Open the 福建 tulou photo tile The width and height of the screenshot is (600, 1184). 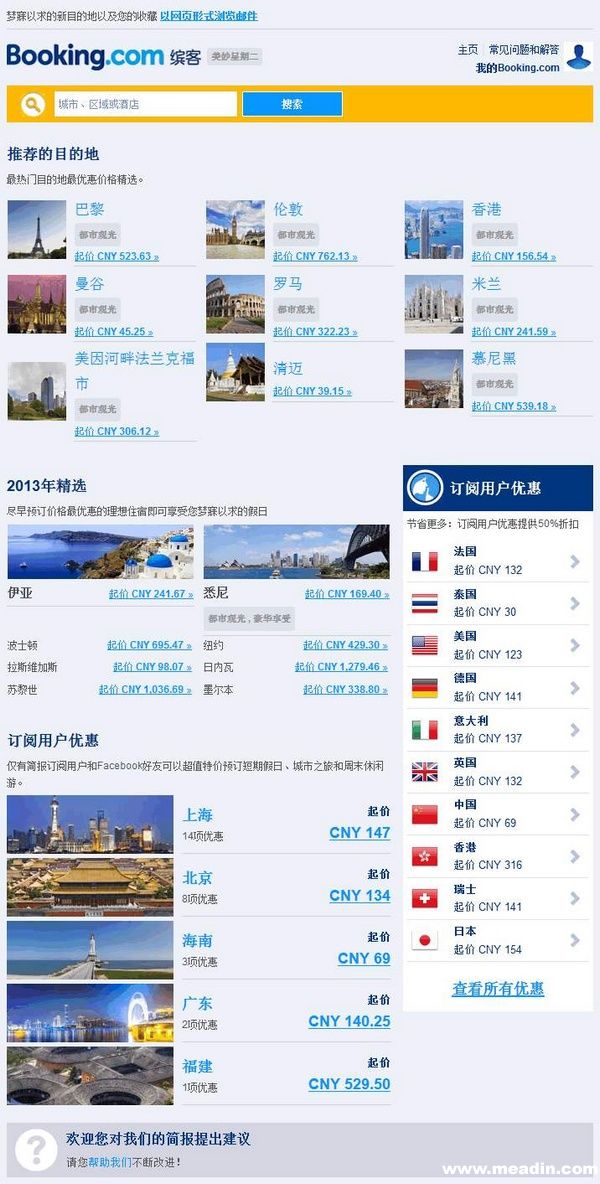90,1076
